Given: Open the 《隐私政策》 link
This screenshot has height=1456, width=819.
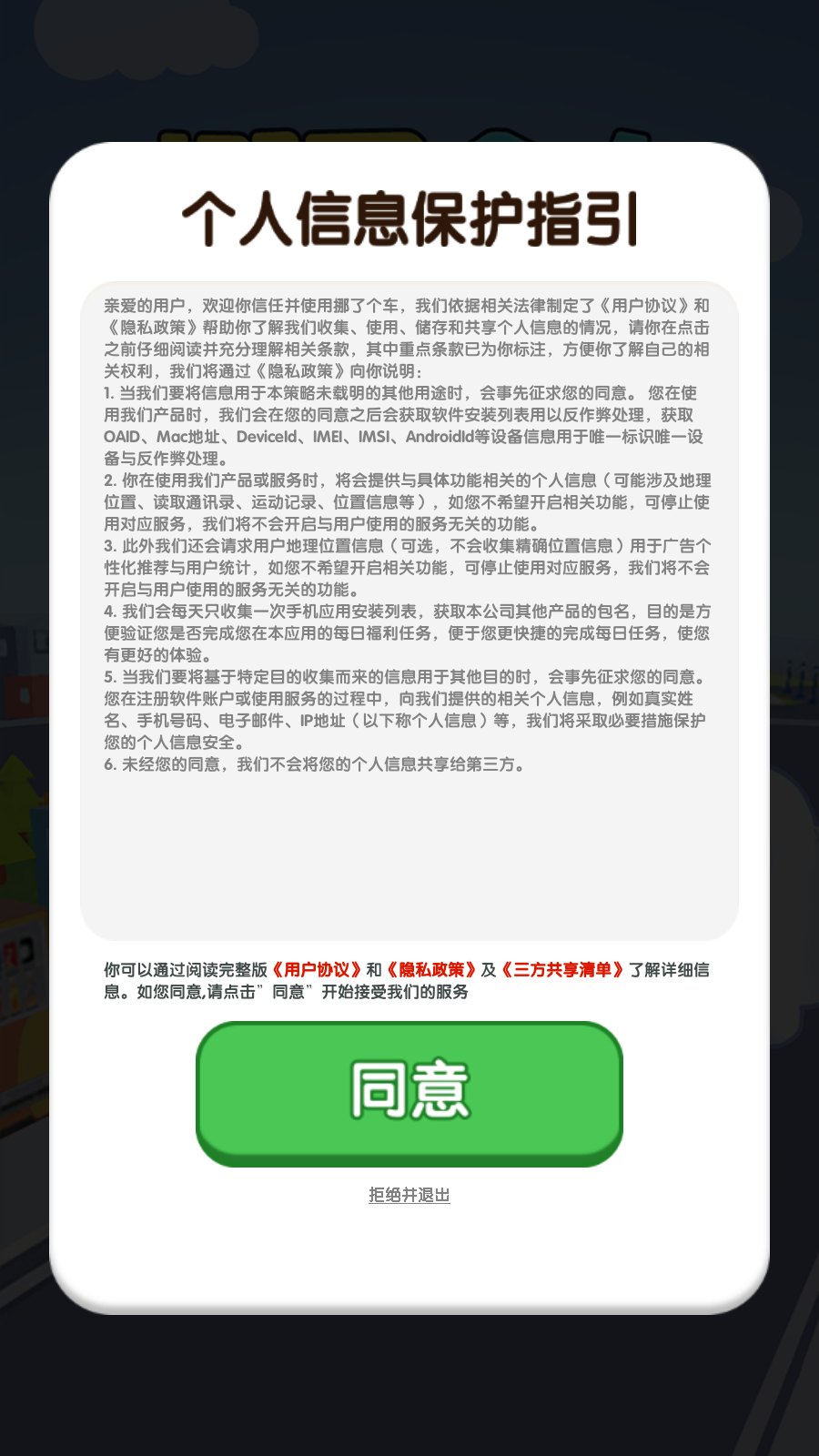Looking at the screenshot, I should click(x=431, y=970).
